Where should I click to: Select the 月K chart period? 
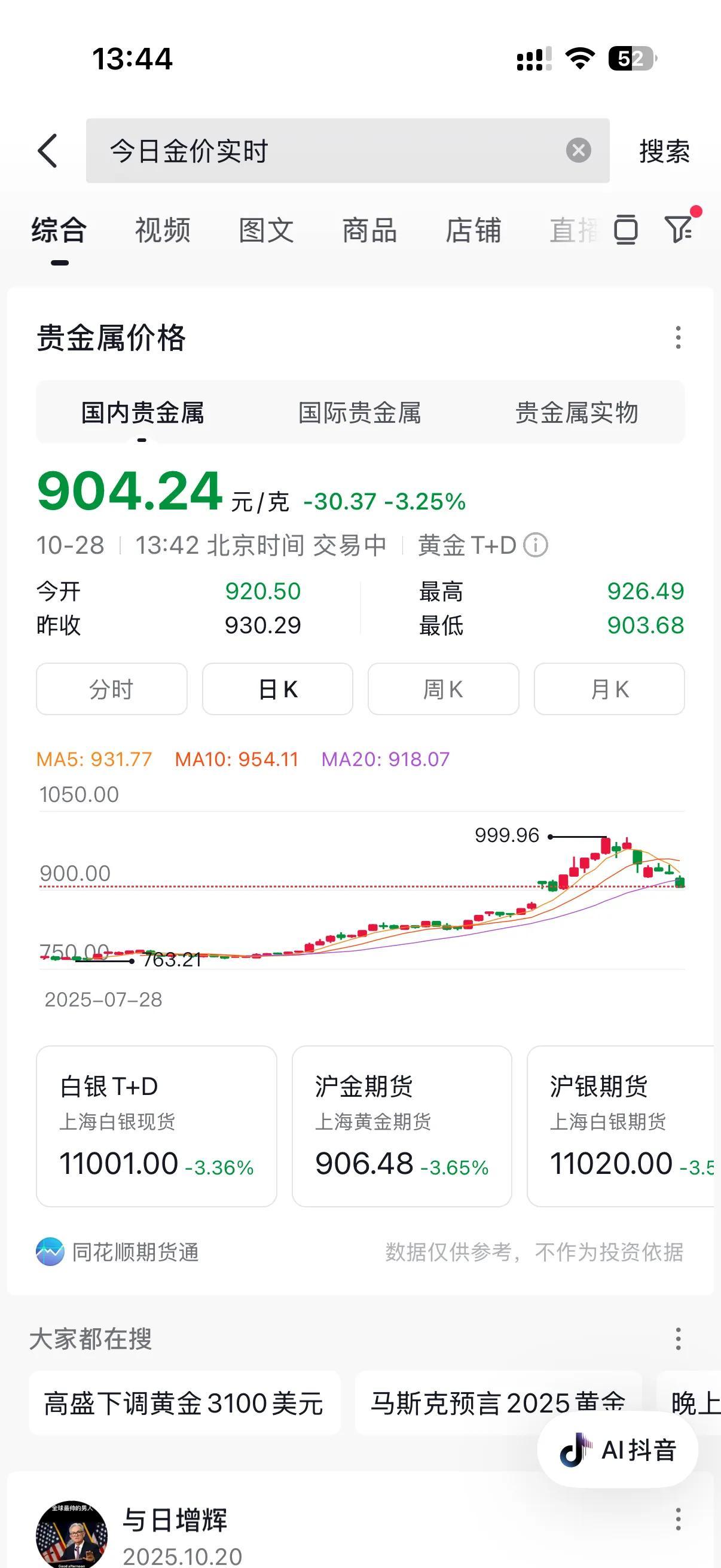609,688
